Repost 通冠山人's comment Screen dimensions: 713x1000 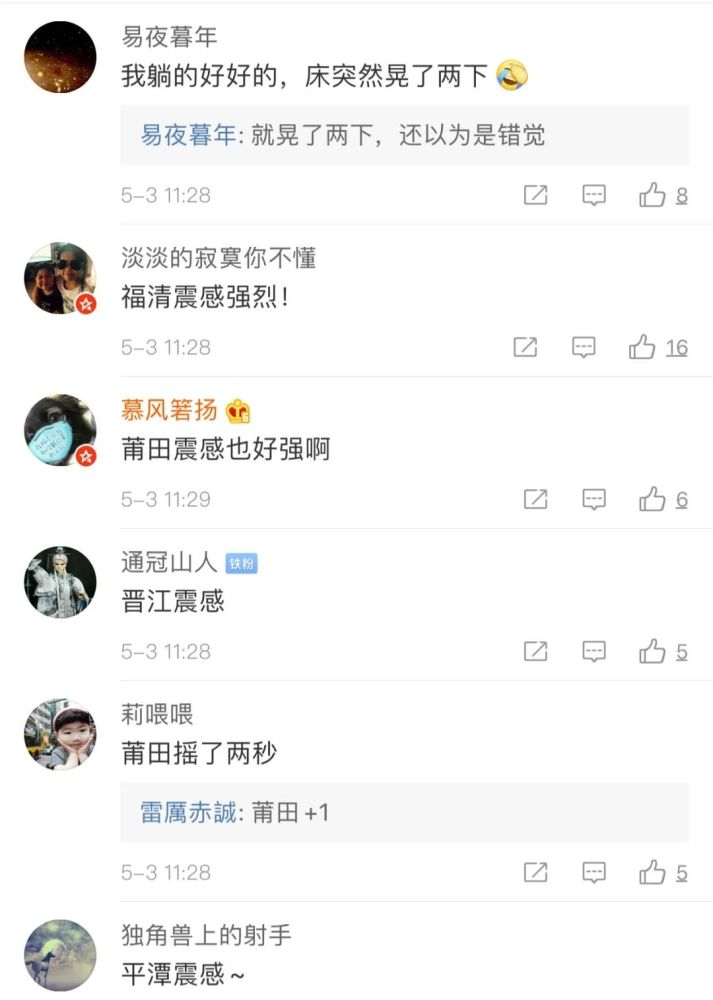pos(536,652)
